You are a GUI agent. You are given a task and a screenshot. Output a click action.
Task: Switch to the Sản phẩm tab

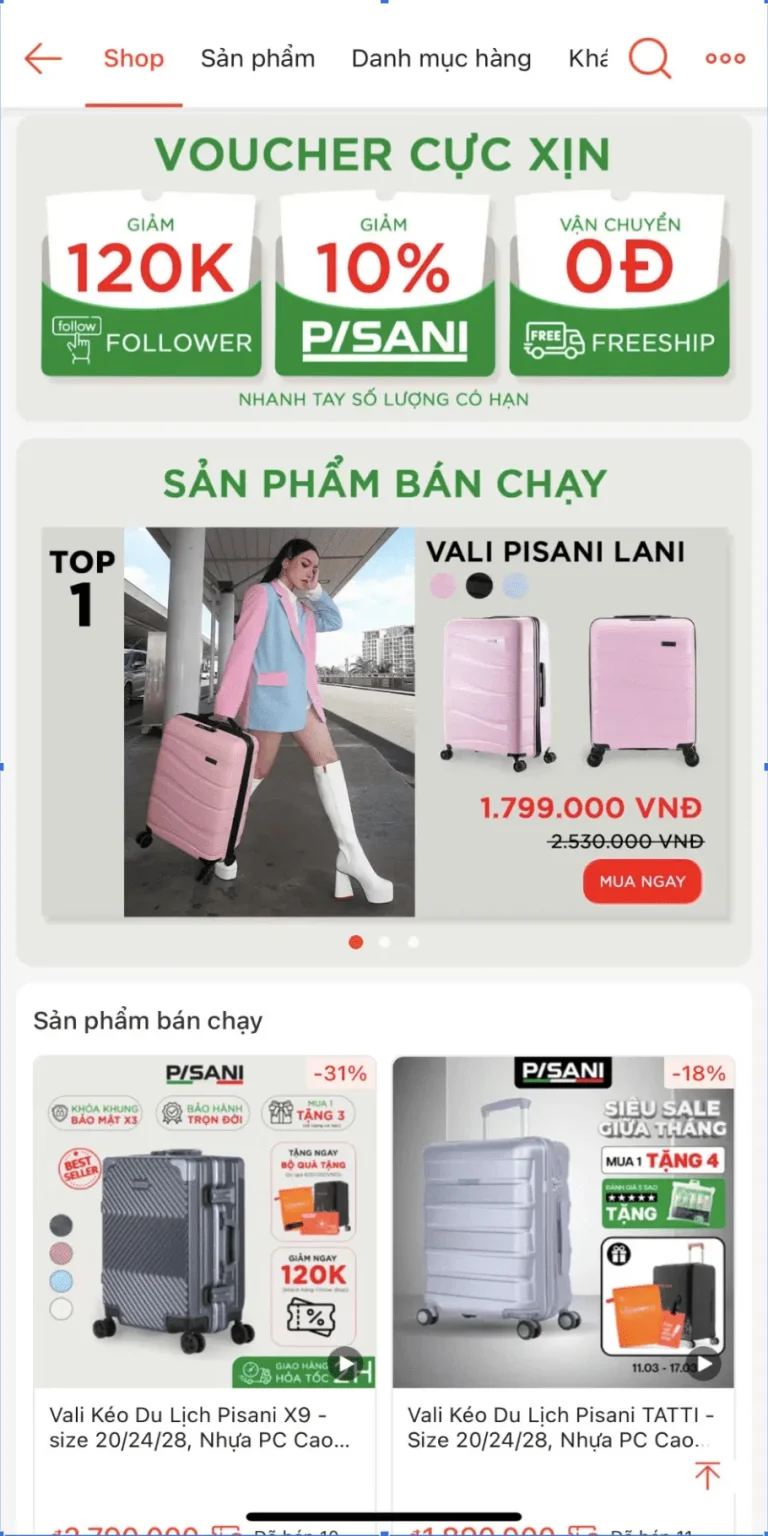point(257,58)
